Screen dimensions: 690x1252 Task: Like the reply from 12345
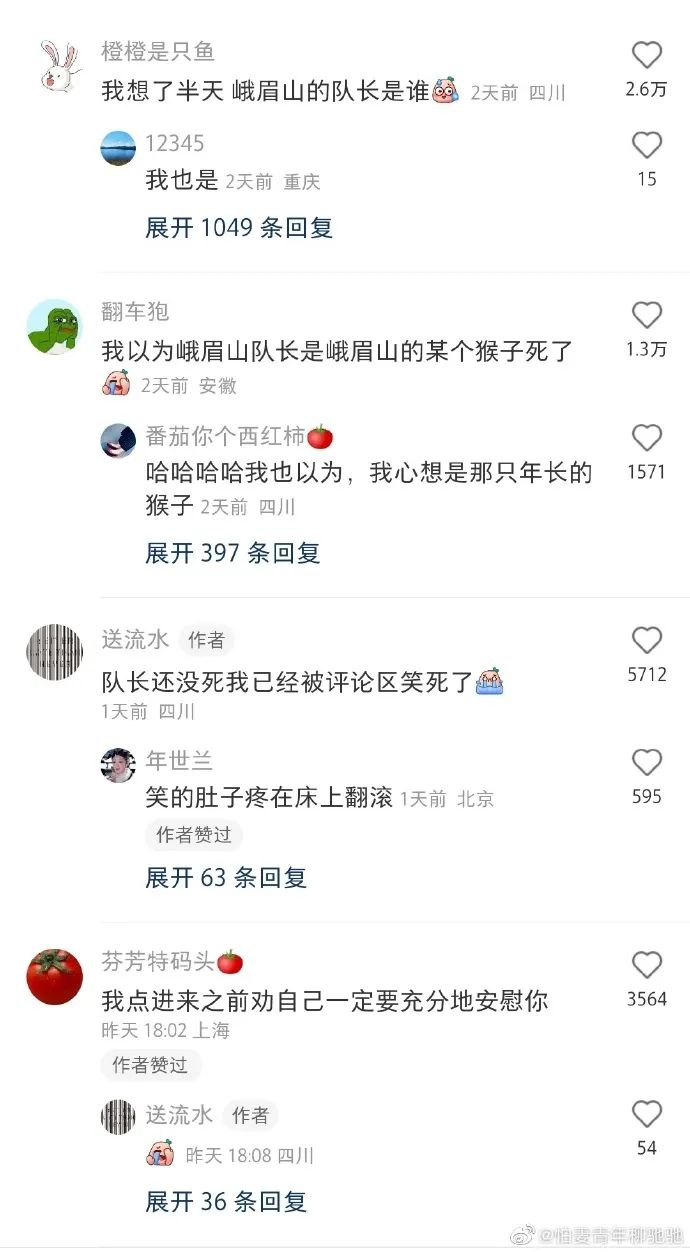click(x=647, y=146)
